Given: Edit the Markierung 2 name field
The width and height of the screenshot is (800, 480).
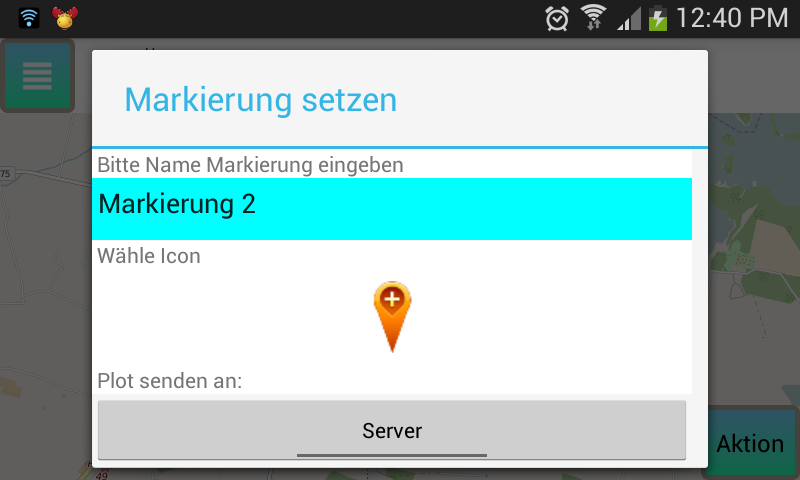Looking at the screenshot, I should pos(392,208).
